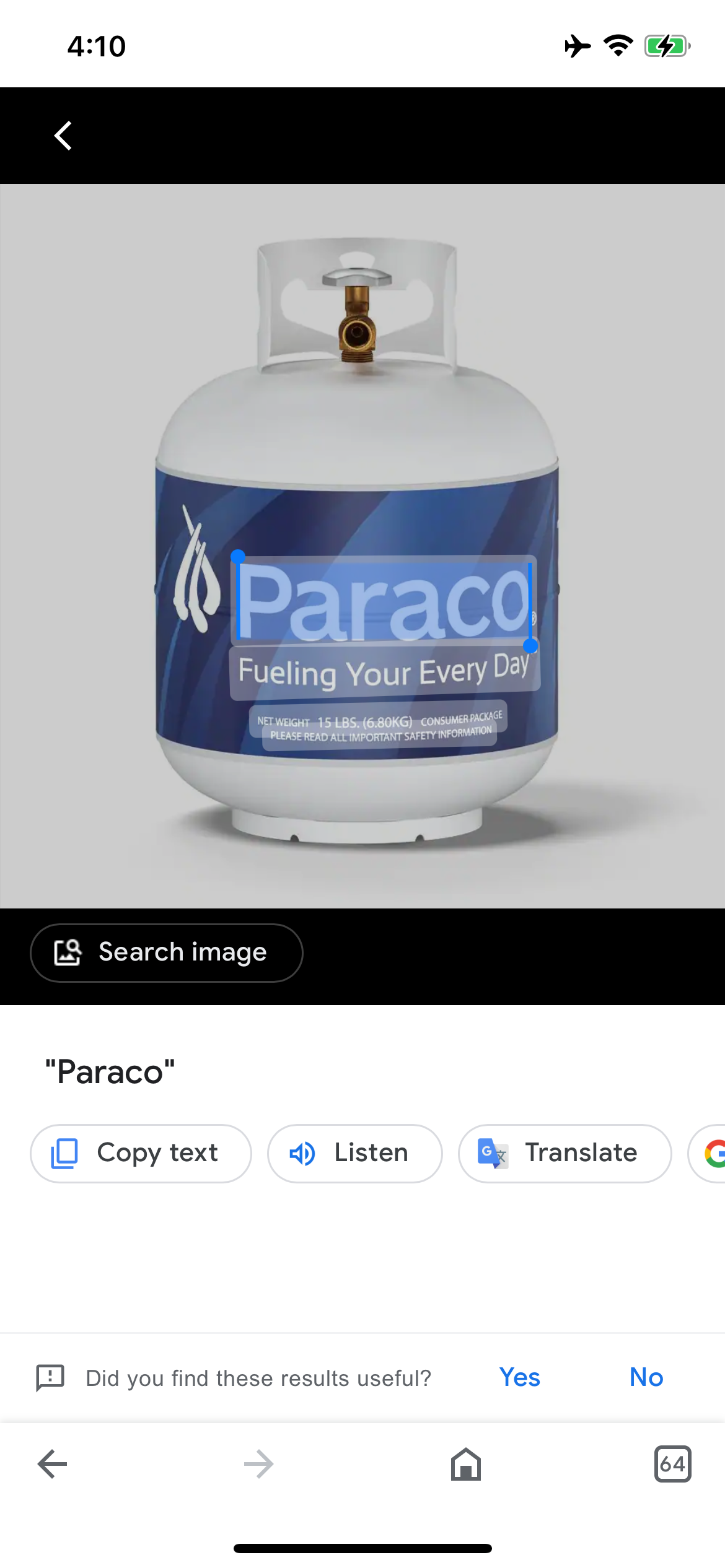Navigate back in the browser toolbar
Image resolution: width=725 pixels, height=1568 pixels.
(52, 1464)
